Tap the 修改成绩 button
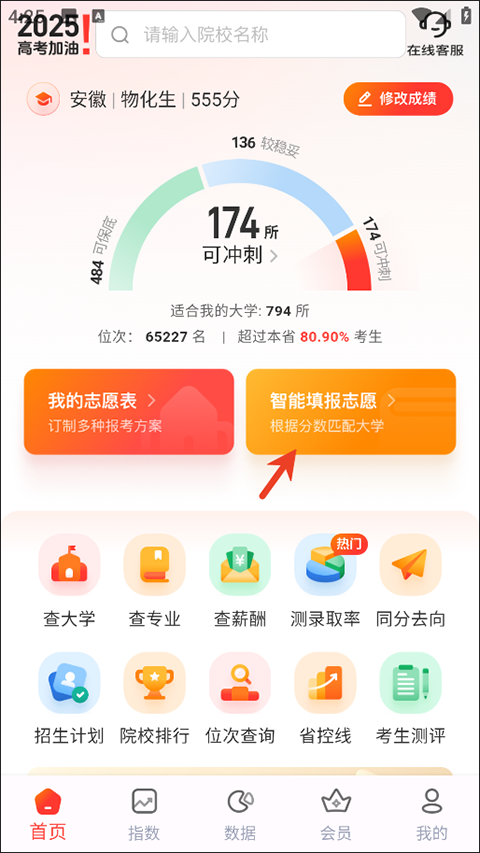Image resolution: width=480 pixels, height=853 pixels. click(398, 99)
